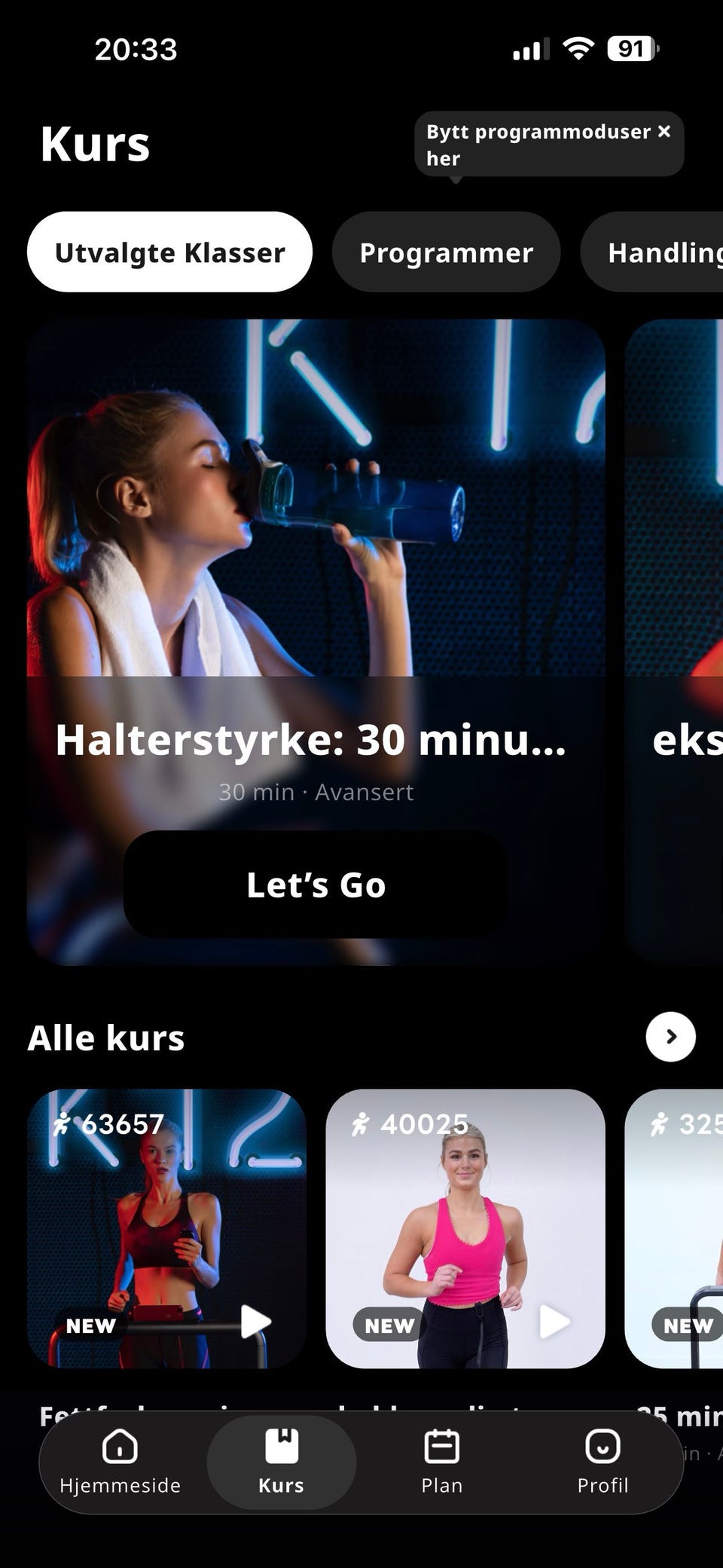The height and width of the screenshot is (1568, 723).
Task: Open the course card with 63657 participants
Action: pyautogui.click(x=166, y=1228)
